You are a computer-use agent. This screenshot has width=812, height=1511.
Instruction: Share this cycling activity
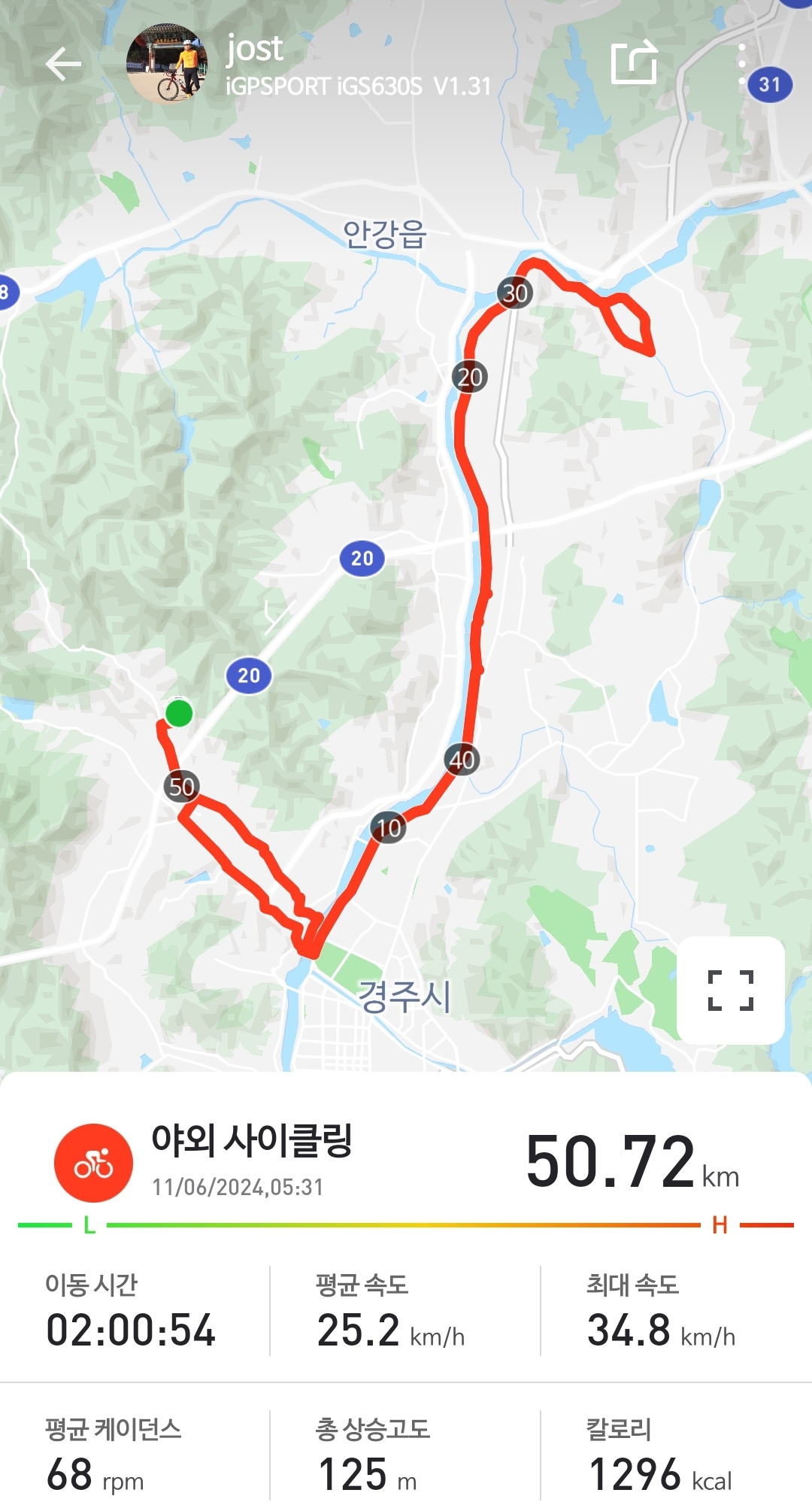634,63
